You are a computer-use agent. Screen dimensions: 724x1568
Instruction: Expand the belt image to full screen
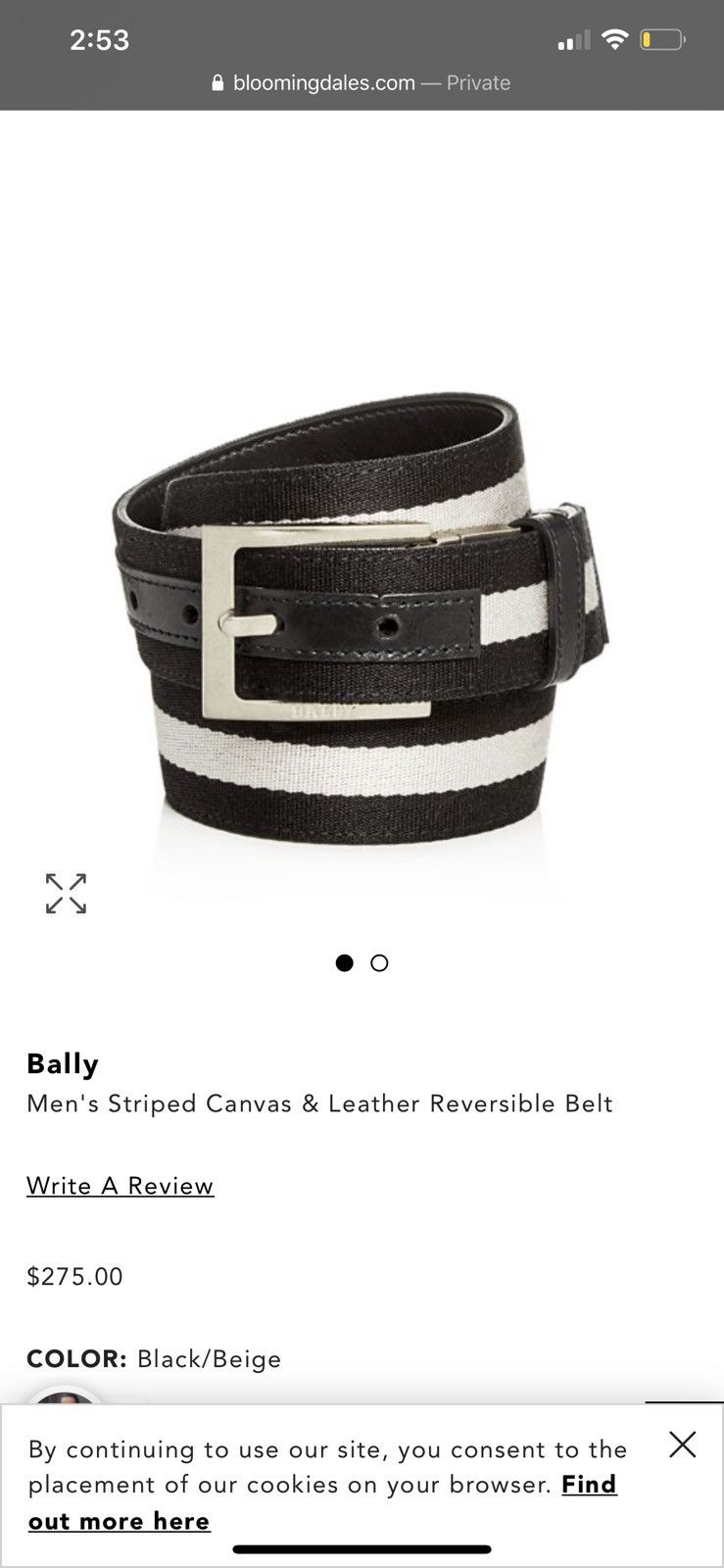coord(66,893)
